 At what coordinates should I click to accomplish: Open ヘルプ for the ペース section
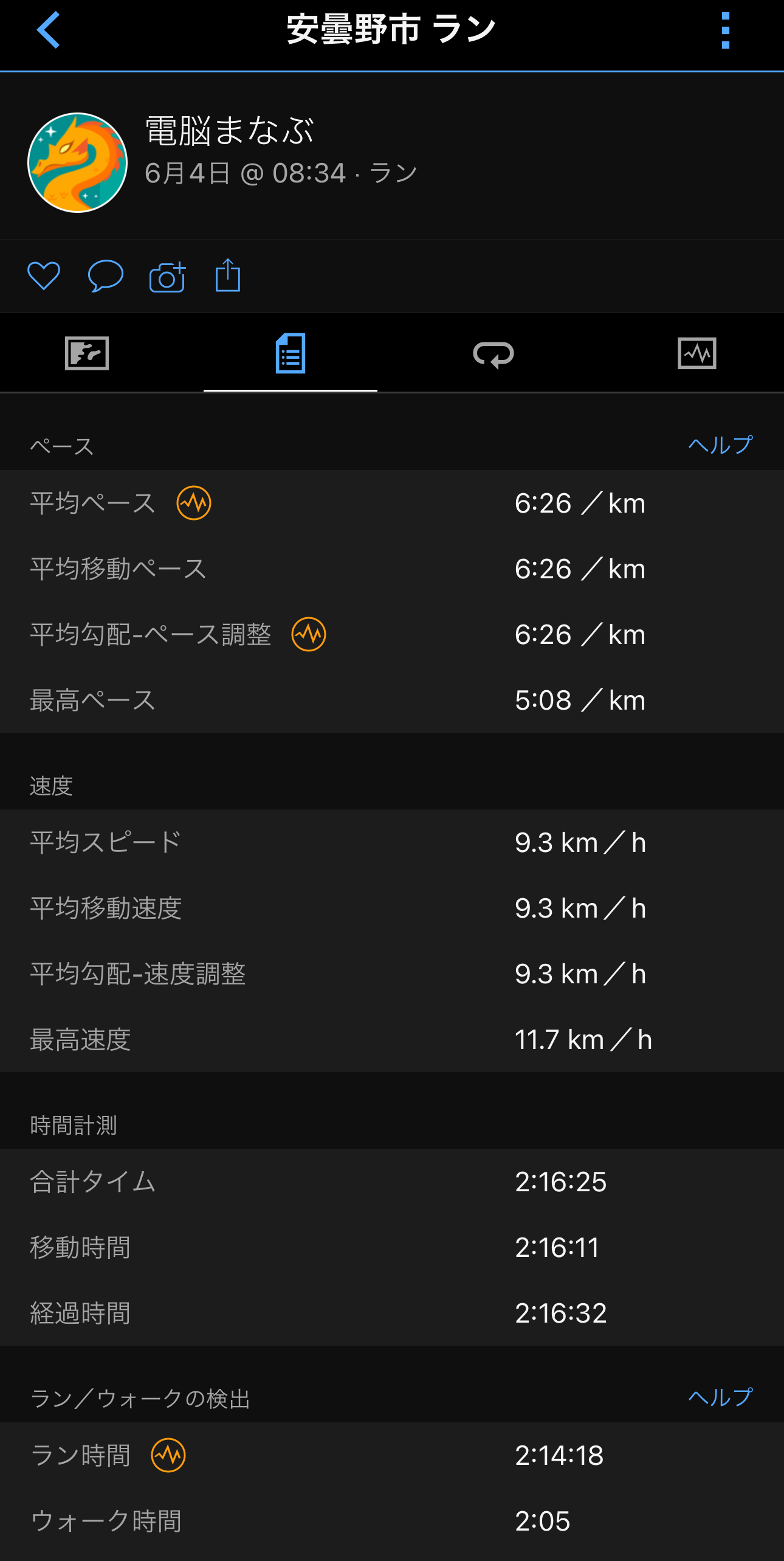(720, 445)
